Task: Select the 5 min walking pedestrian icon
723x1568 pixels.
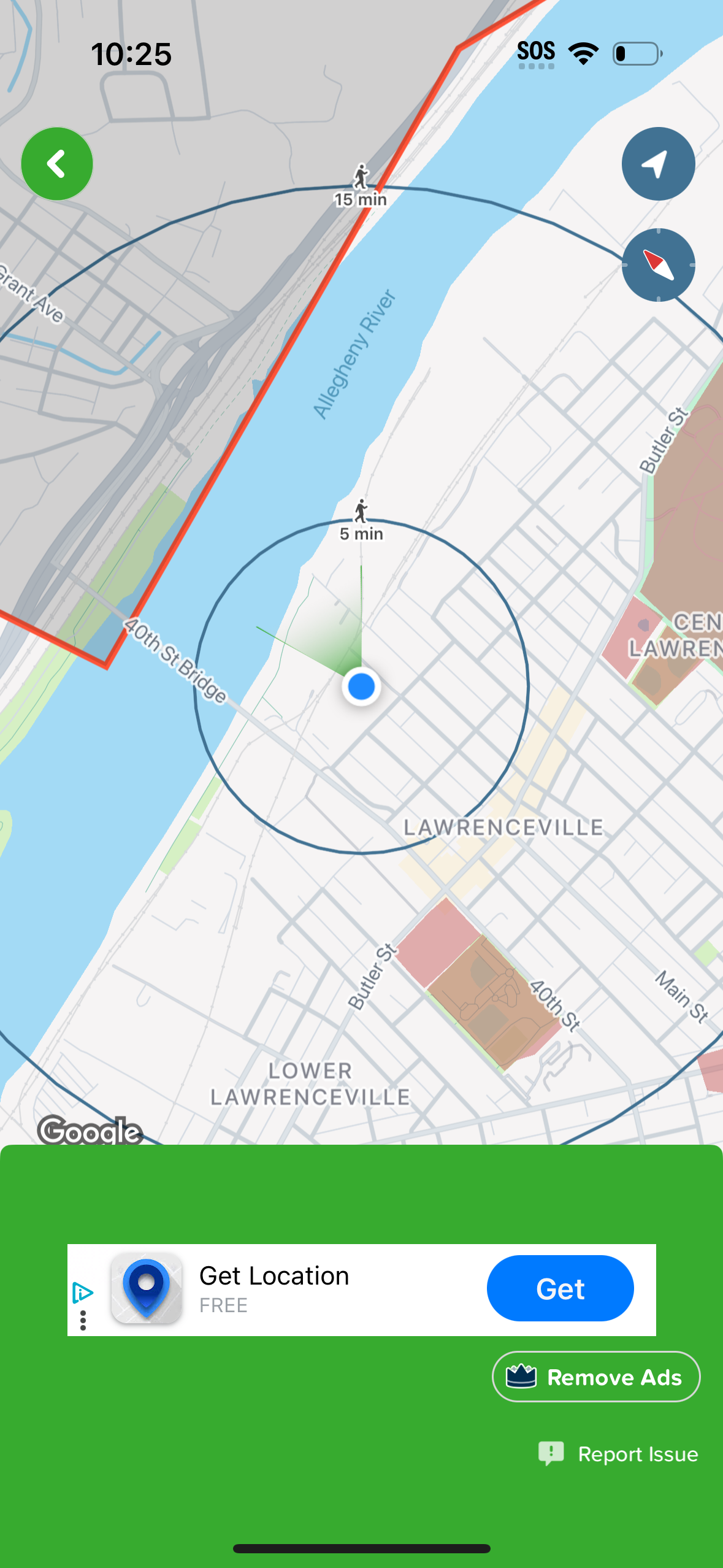Action: [x=361, y=510]
